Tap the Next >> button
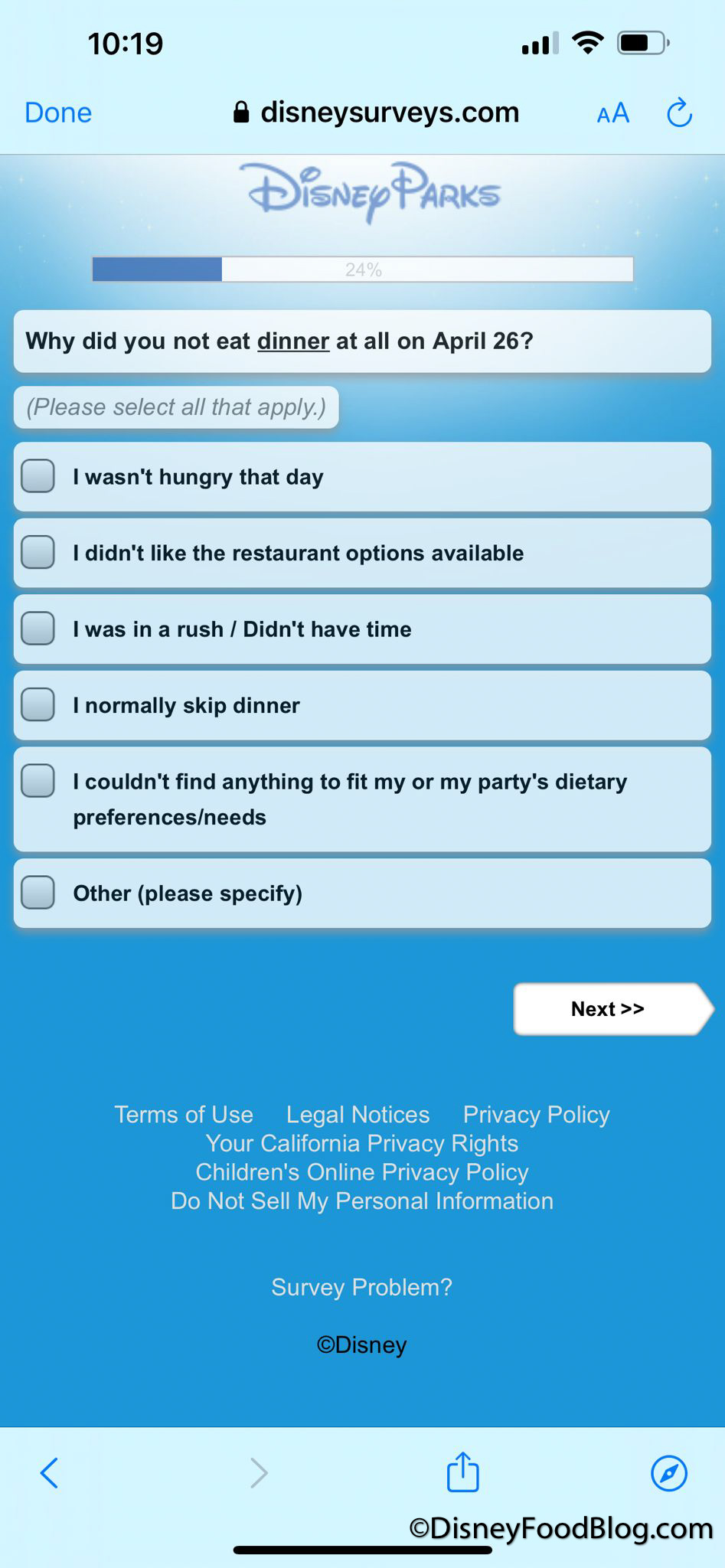 tap(608, 1009)
